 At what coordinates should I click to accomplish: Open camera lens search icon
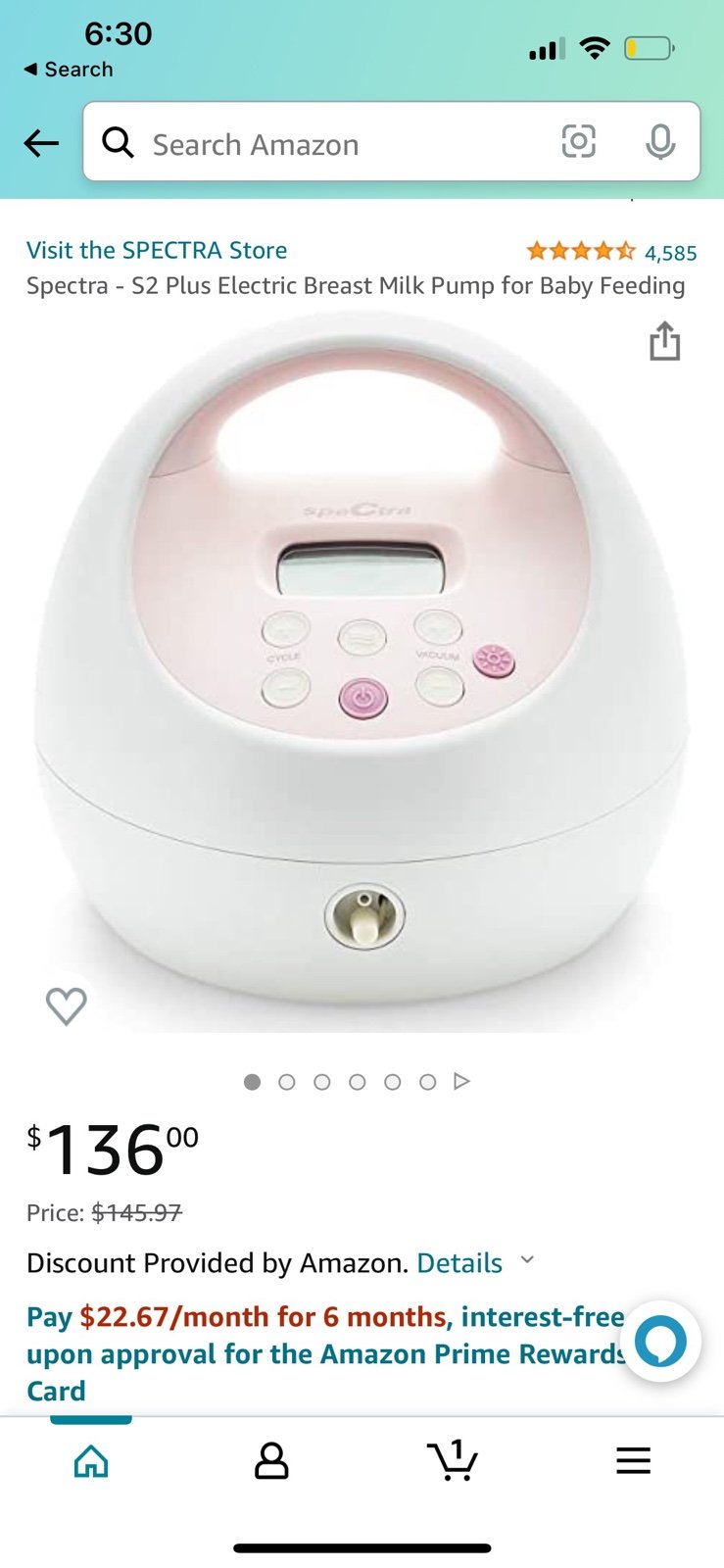[578, 142]
